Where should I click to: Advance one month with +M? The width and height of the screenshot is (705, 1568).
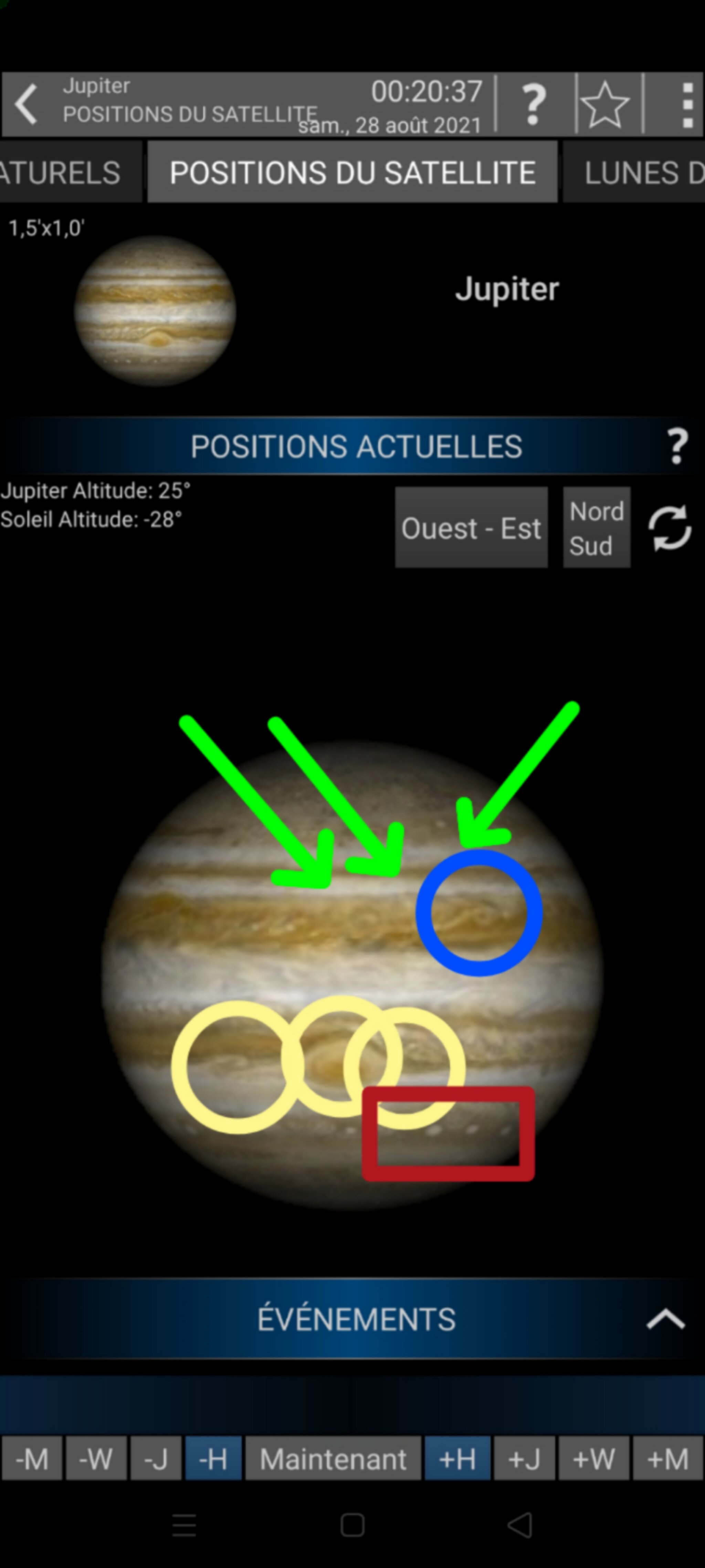668,1458
